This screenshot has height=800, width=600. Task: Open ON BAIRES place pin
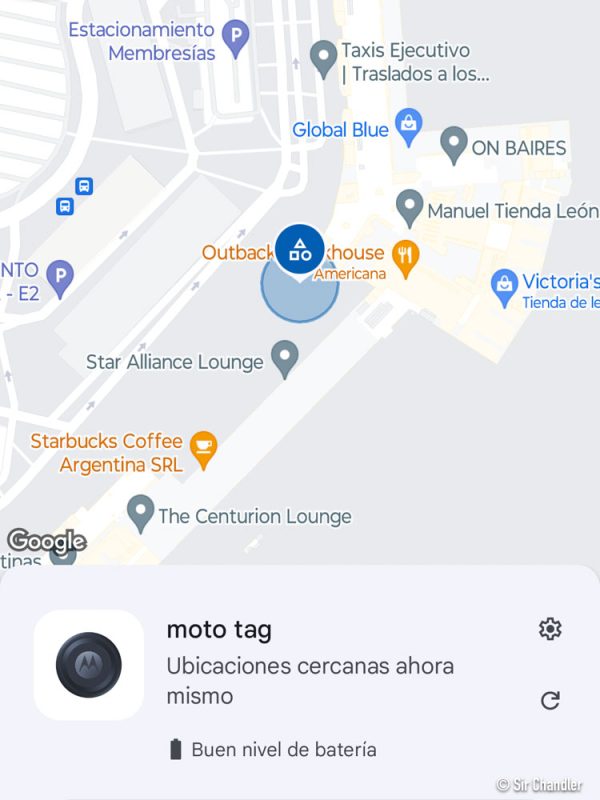coord(455,145)
